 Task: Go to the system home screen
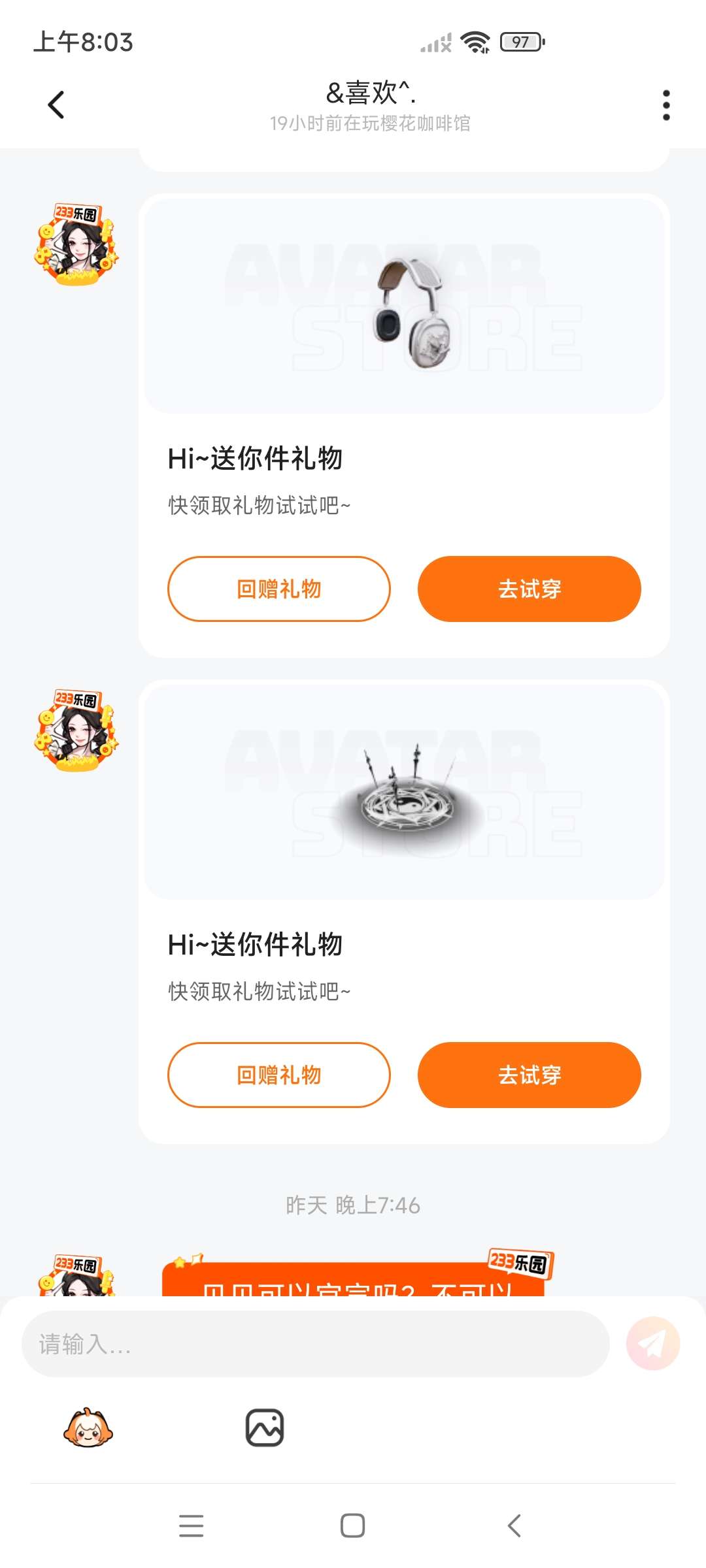pos(353,1526)
